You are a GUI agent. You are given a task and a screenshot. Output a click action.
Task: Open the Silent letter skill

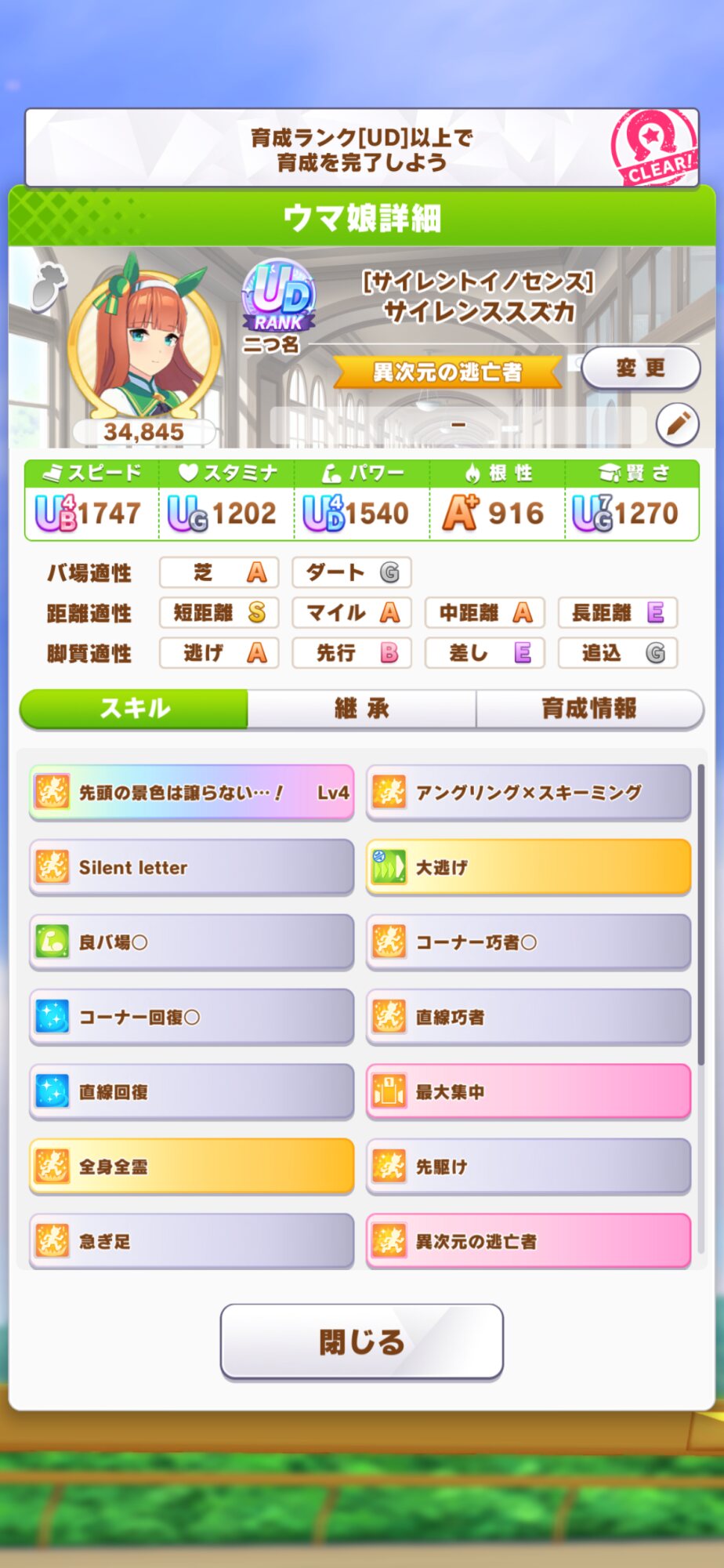[192, 867]
